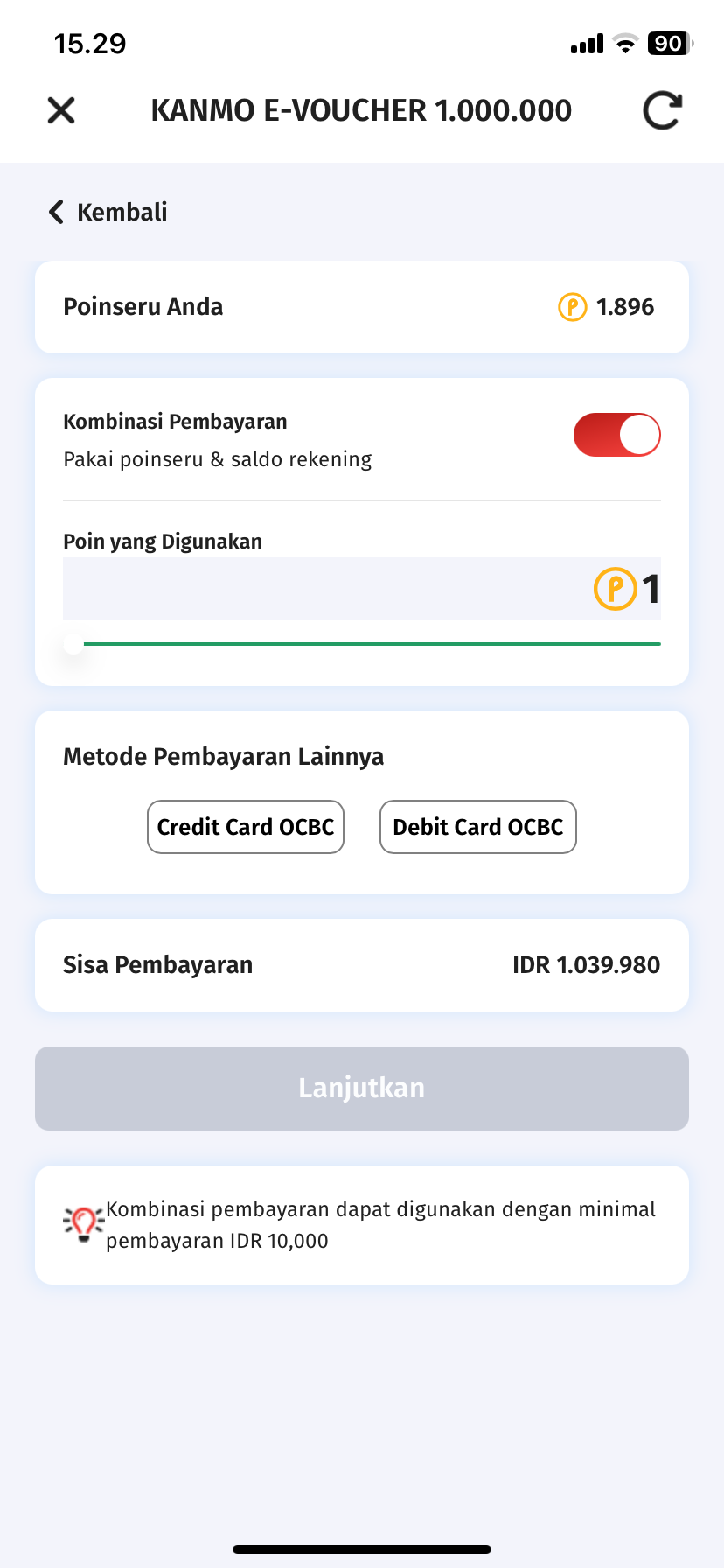
Task: Toggle off Pakai poinseru & saldo rekening
Action: (x=616, y=434)
